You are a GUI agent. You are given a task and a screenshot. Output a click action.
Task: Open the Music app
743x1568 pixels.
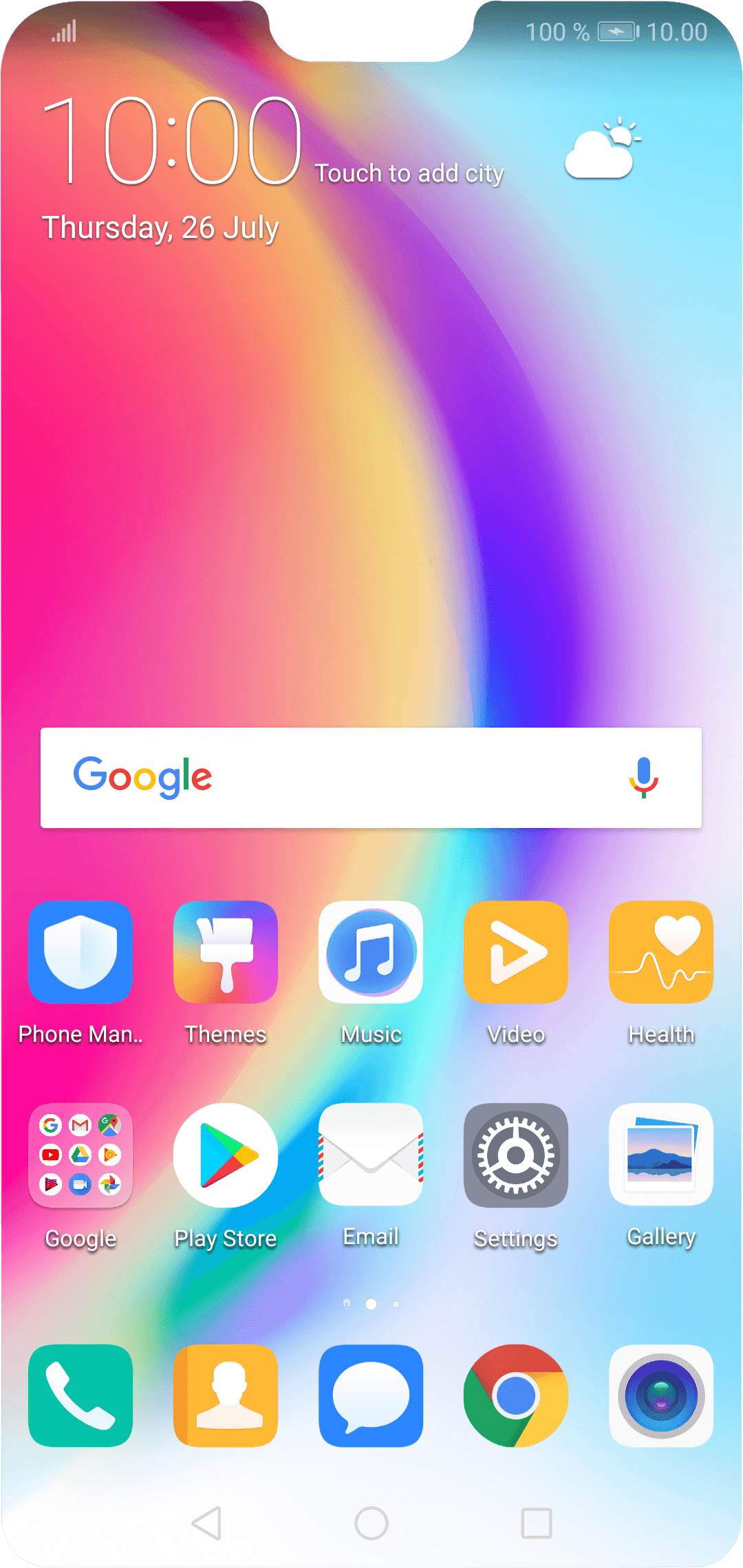[x=371, y=952]
